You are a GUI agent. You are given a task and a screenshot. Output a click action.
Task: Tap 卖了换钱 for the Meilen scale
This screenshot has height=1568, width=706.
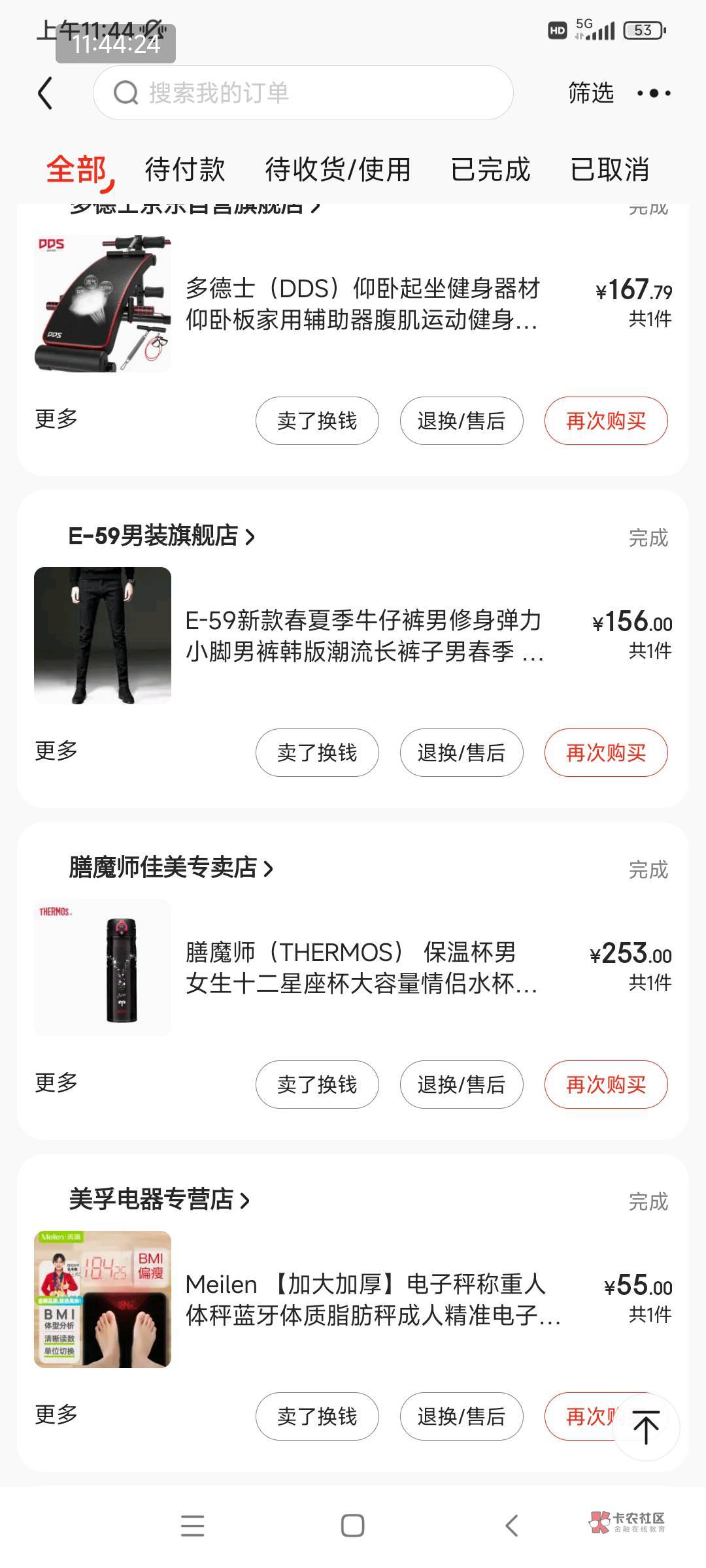(317, 1416)
